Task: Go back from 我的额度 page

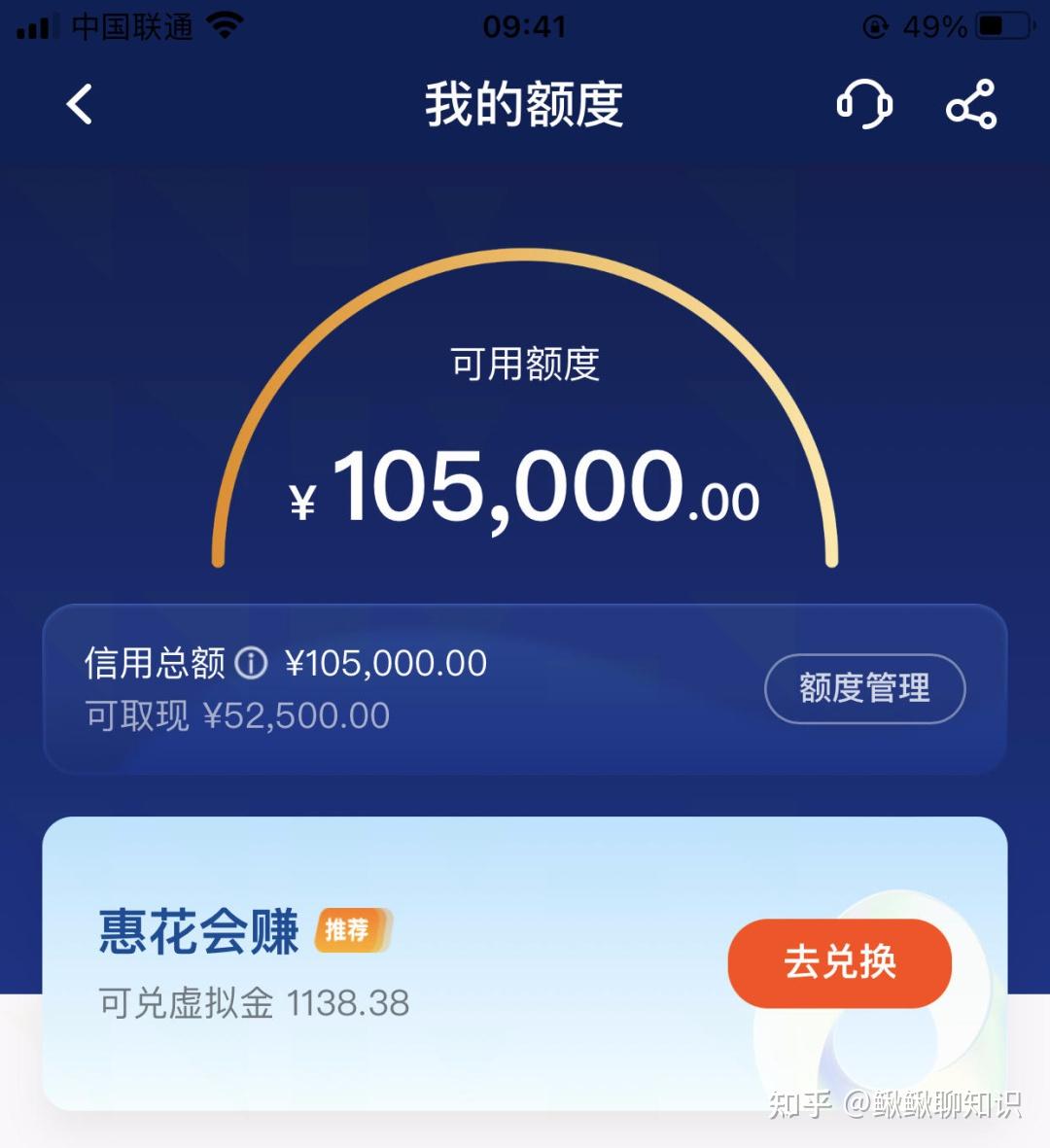Action: point(80,104)
